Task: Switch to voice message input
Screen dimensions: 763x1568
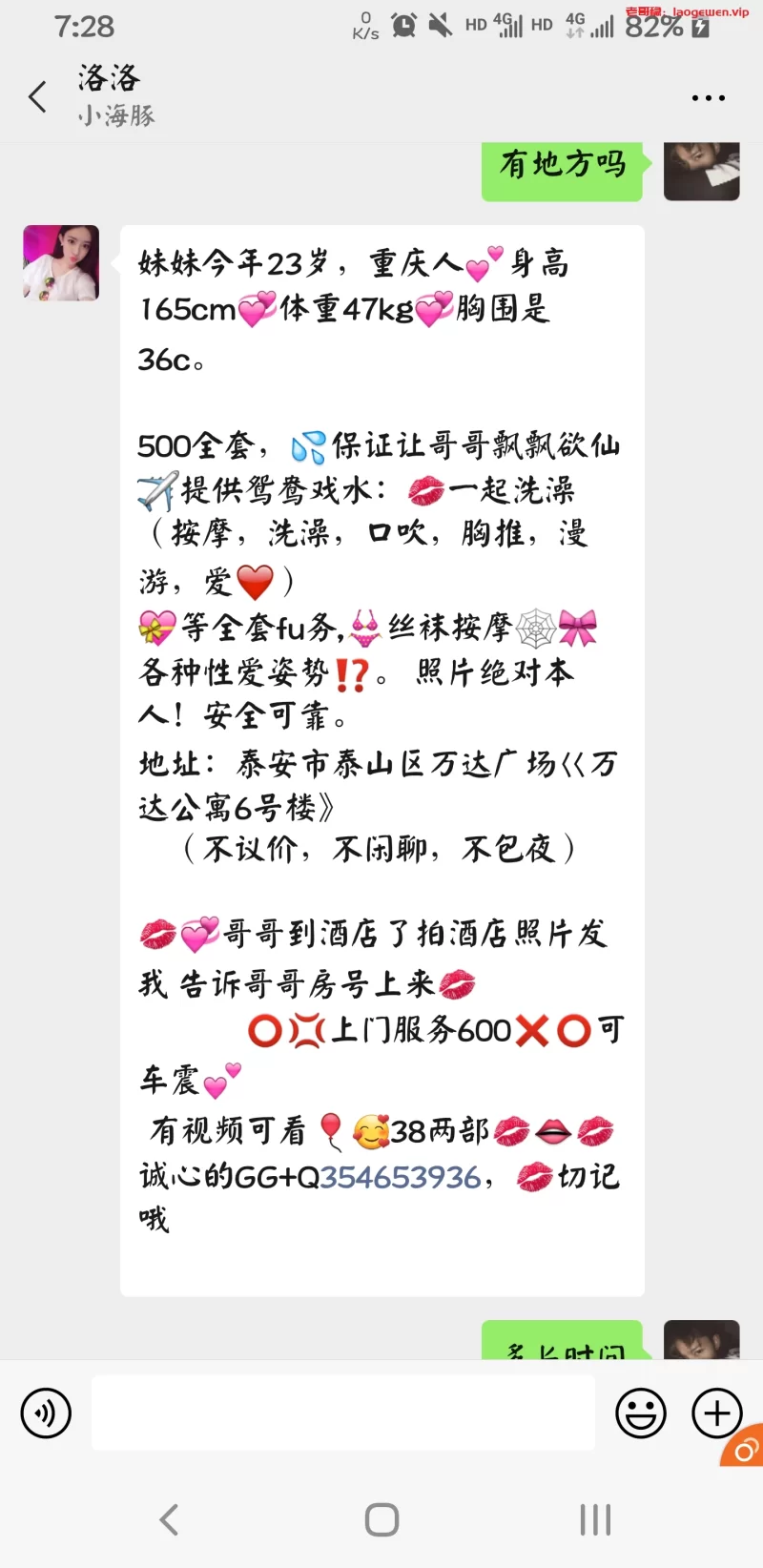Action: point(46,1413)
